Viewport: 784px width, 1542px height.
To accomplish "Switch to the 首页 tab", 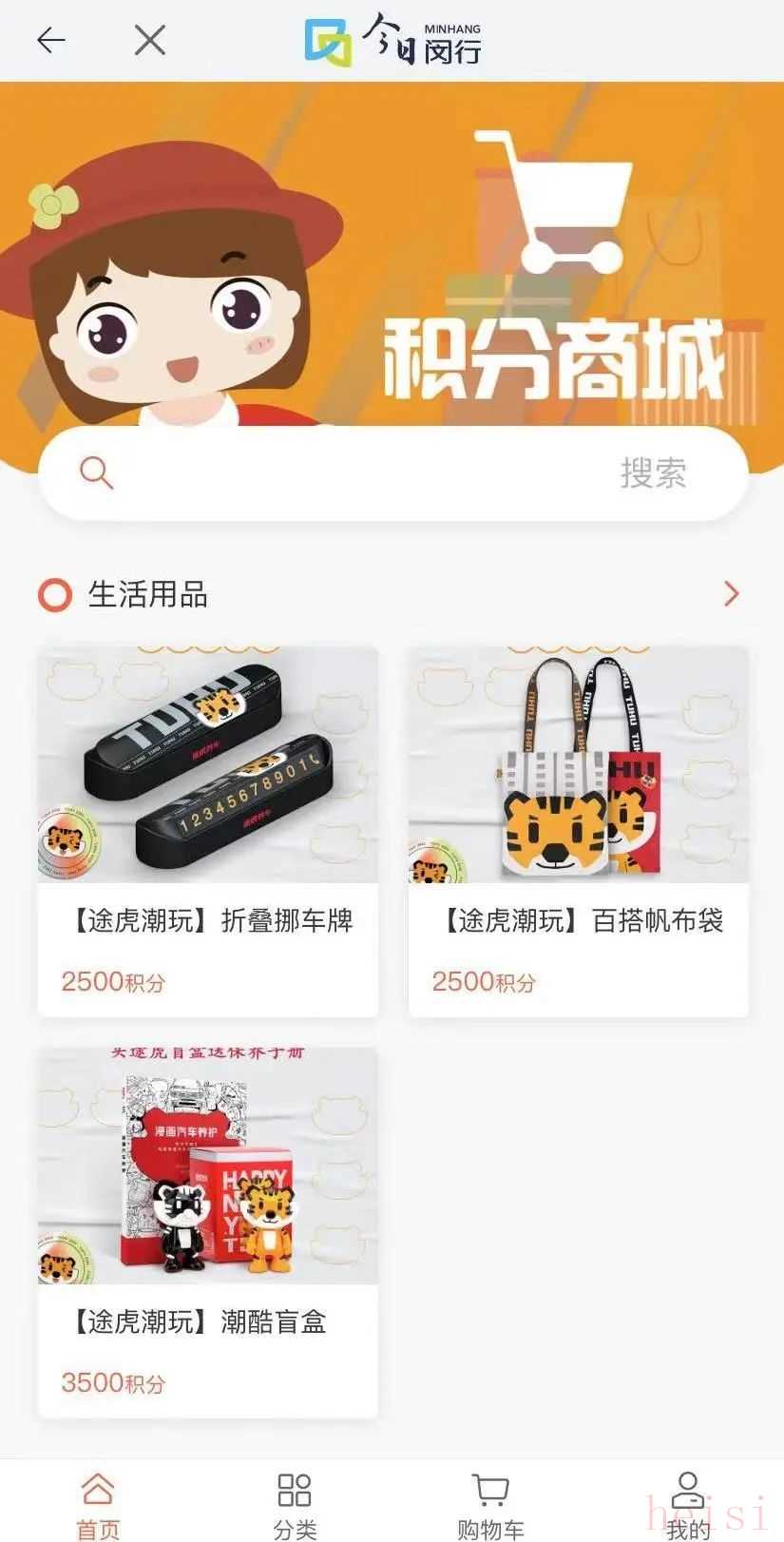I will coord(98,1504).
